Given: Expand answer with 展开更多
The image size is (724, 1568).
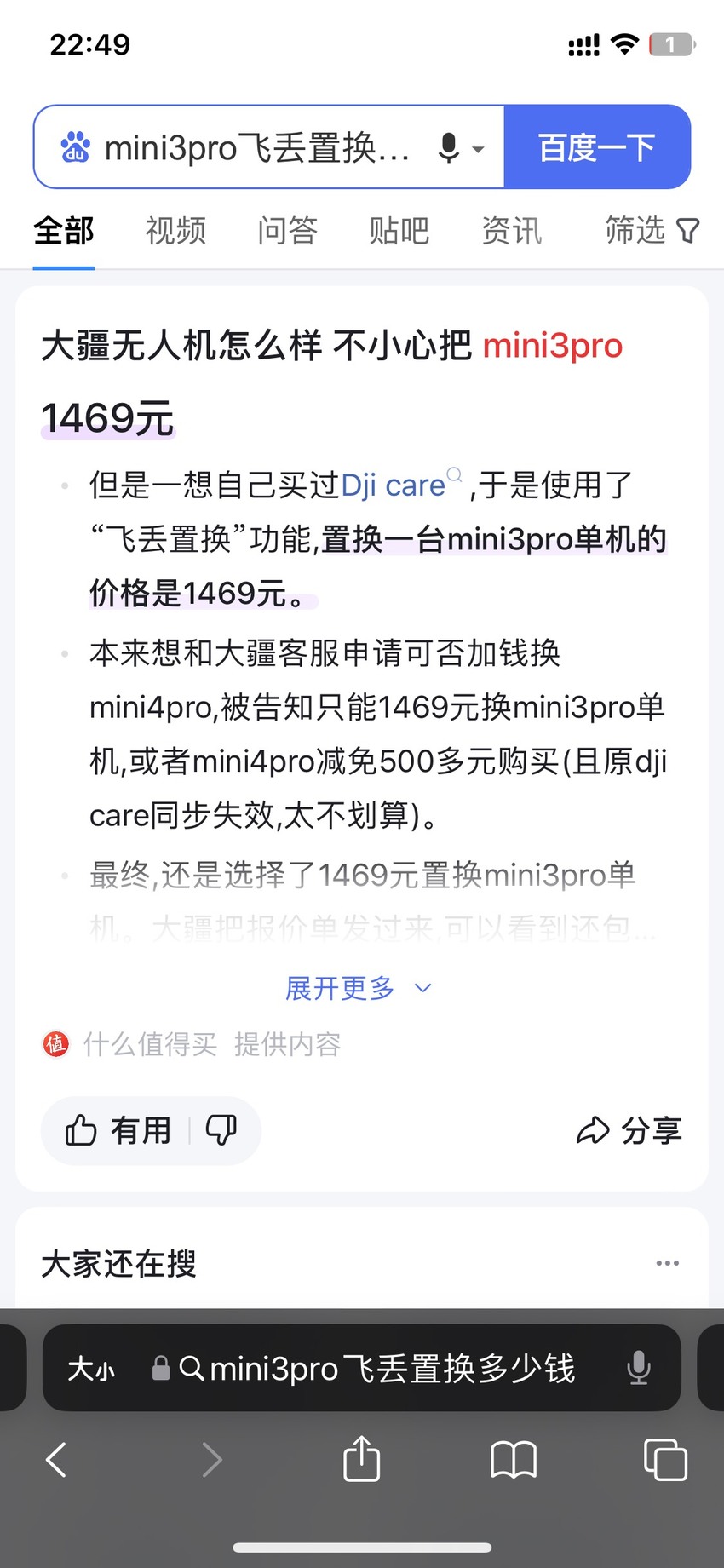Looking at the screenshot, I should click(x=359, y=988).
